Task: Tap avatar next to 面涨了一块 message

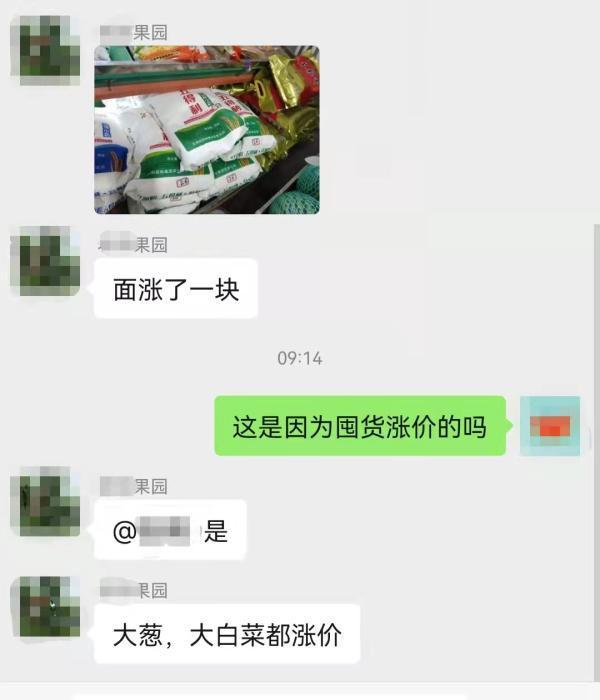Action: (45, 261)
